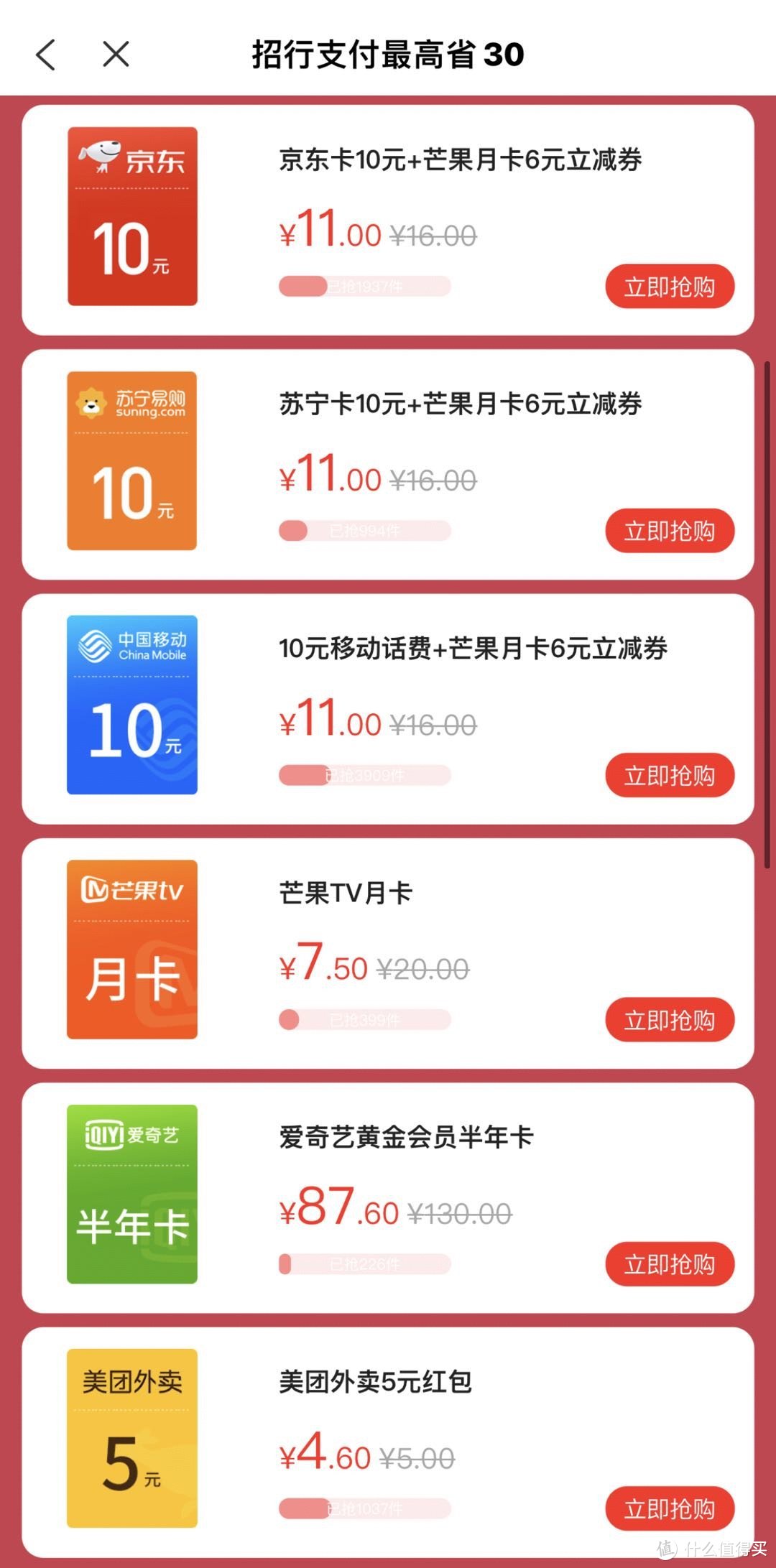Grab the 芒果TV月卡 deal

[670, 1020]
